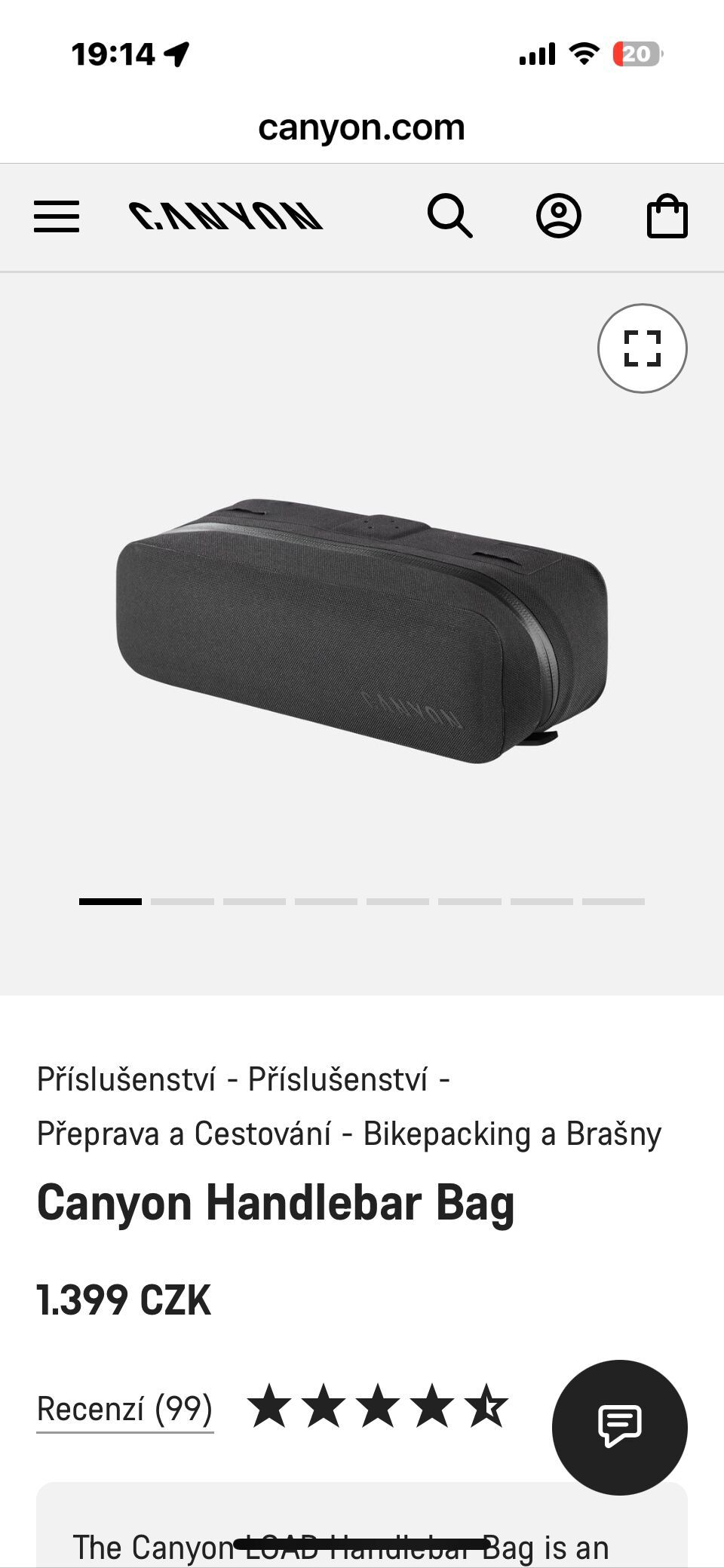
Task: Start a chat with support
Action: [x=619, y=1427]
